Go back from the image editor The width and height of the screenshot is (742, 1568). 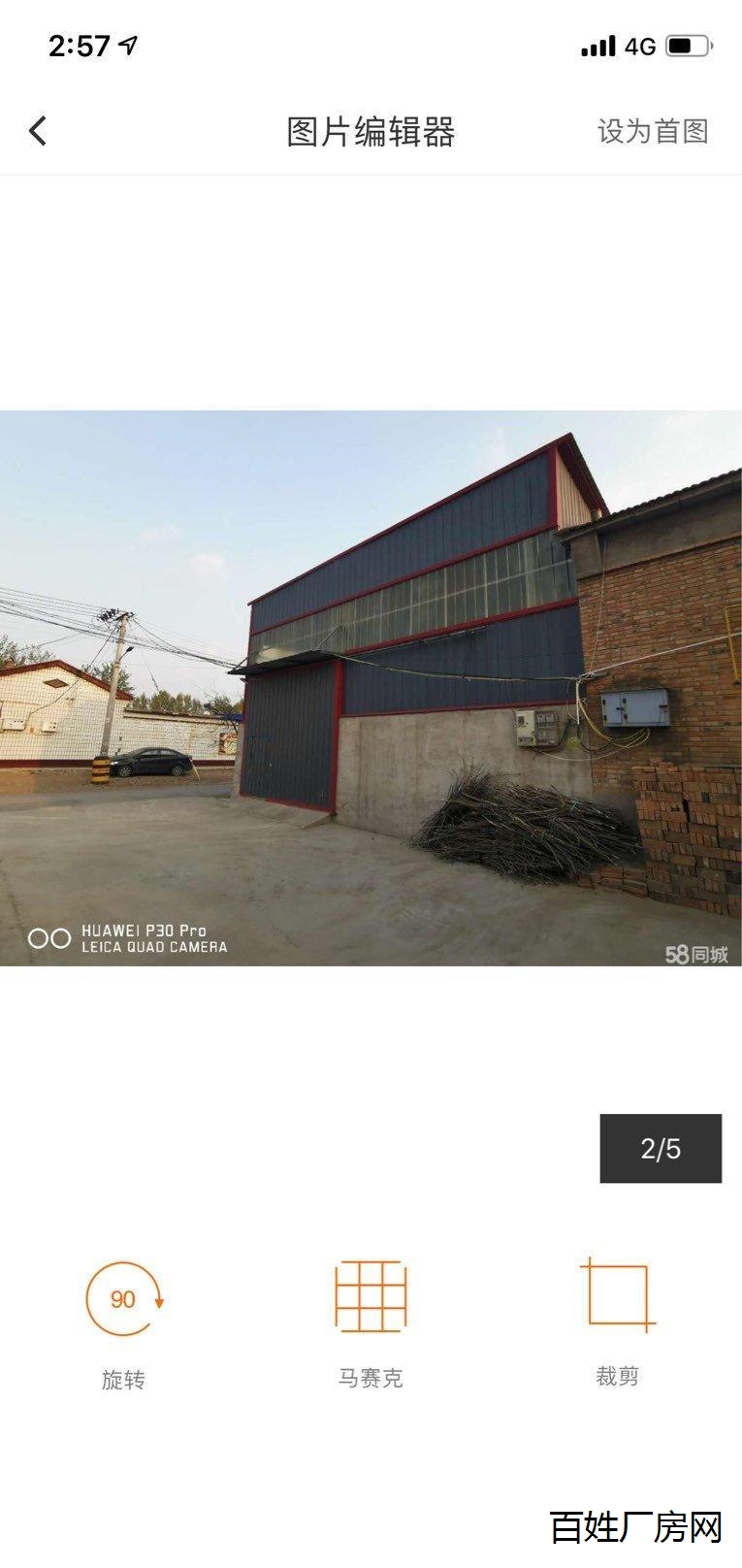(x=38, y=131)
